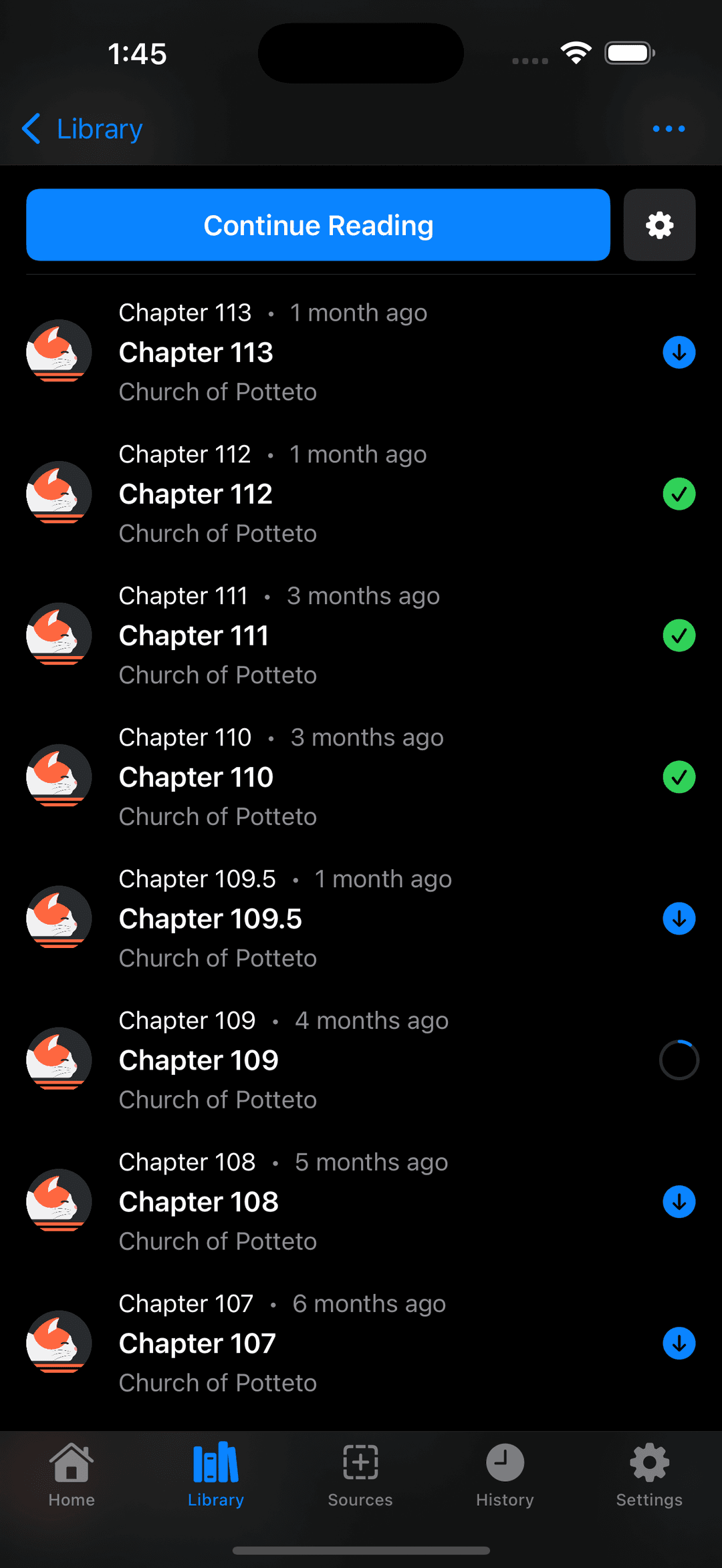This screenshot has height=1568, width=722.
Task: Go back to Library
Action: click(82, 128)
